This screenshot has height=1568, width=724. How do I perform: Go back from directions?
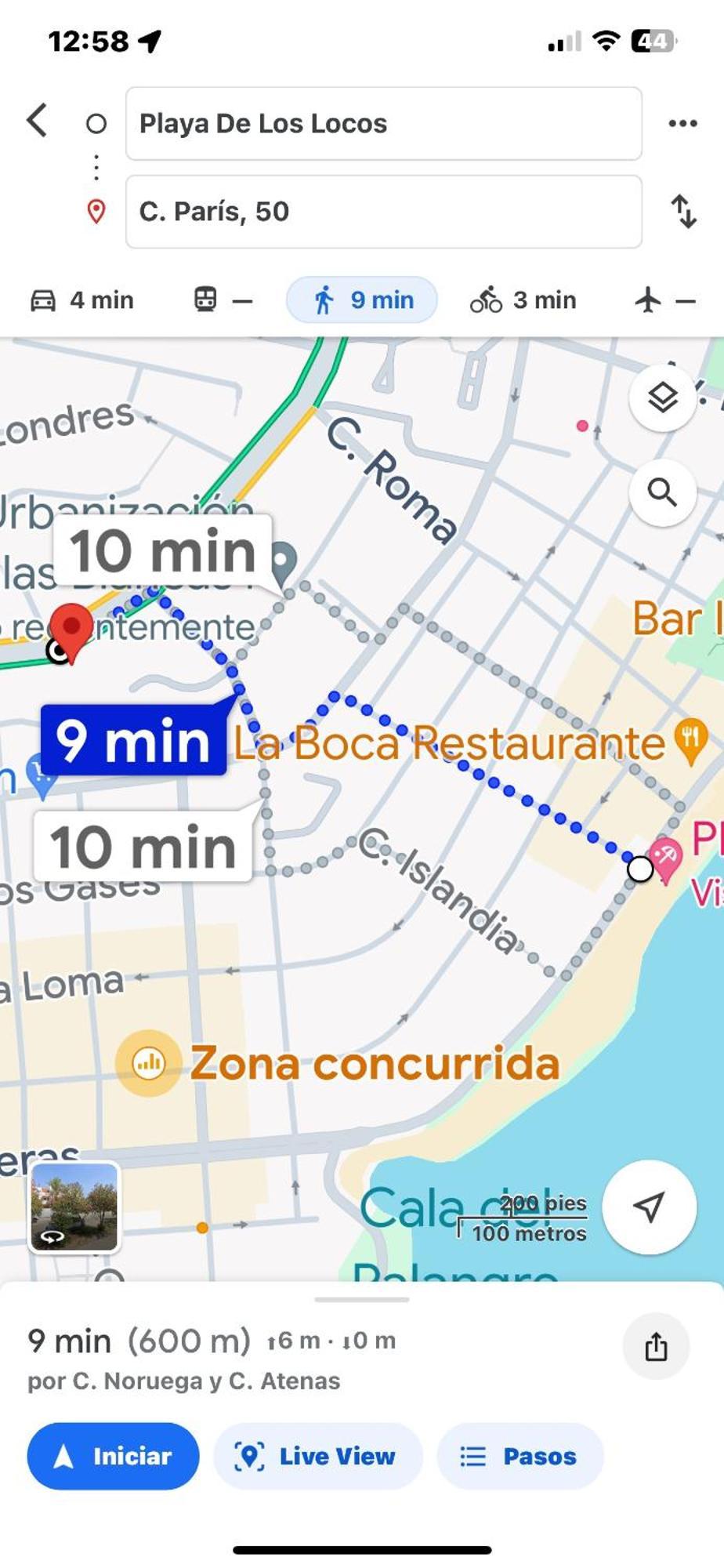click(x=37, y=122)
